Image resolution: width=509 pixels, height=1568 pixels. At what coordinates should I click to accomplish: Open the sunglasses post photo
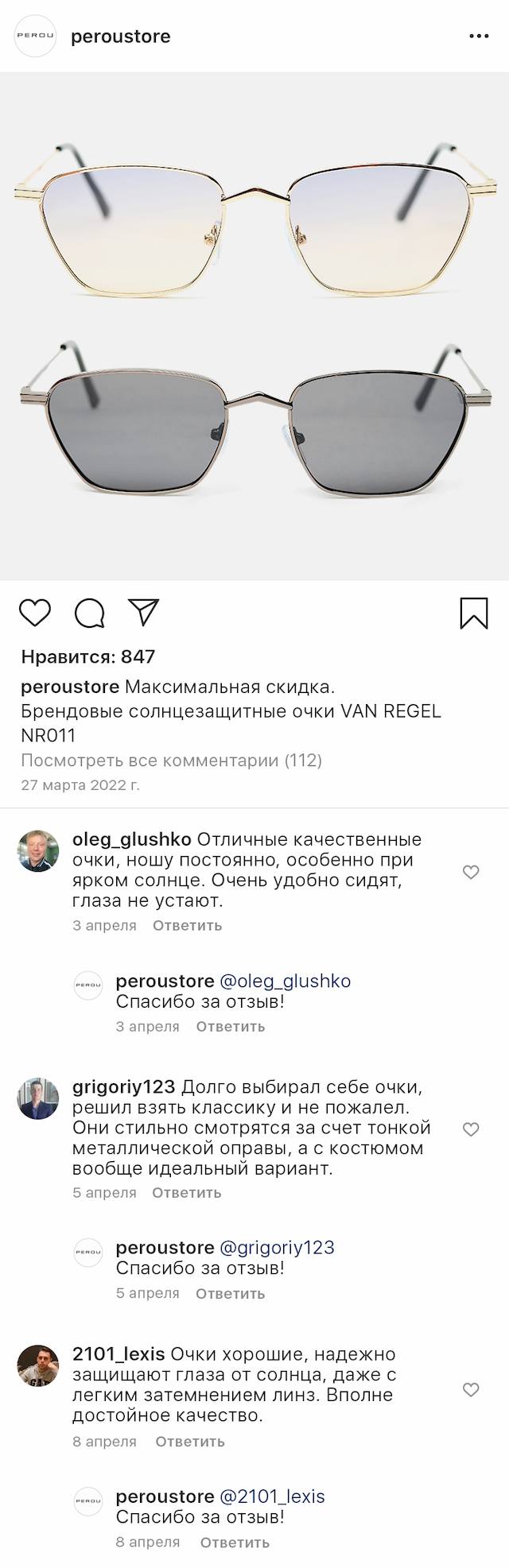[x=254, y=326]
